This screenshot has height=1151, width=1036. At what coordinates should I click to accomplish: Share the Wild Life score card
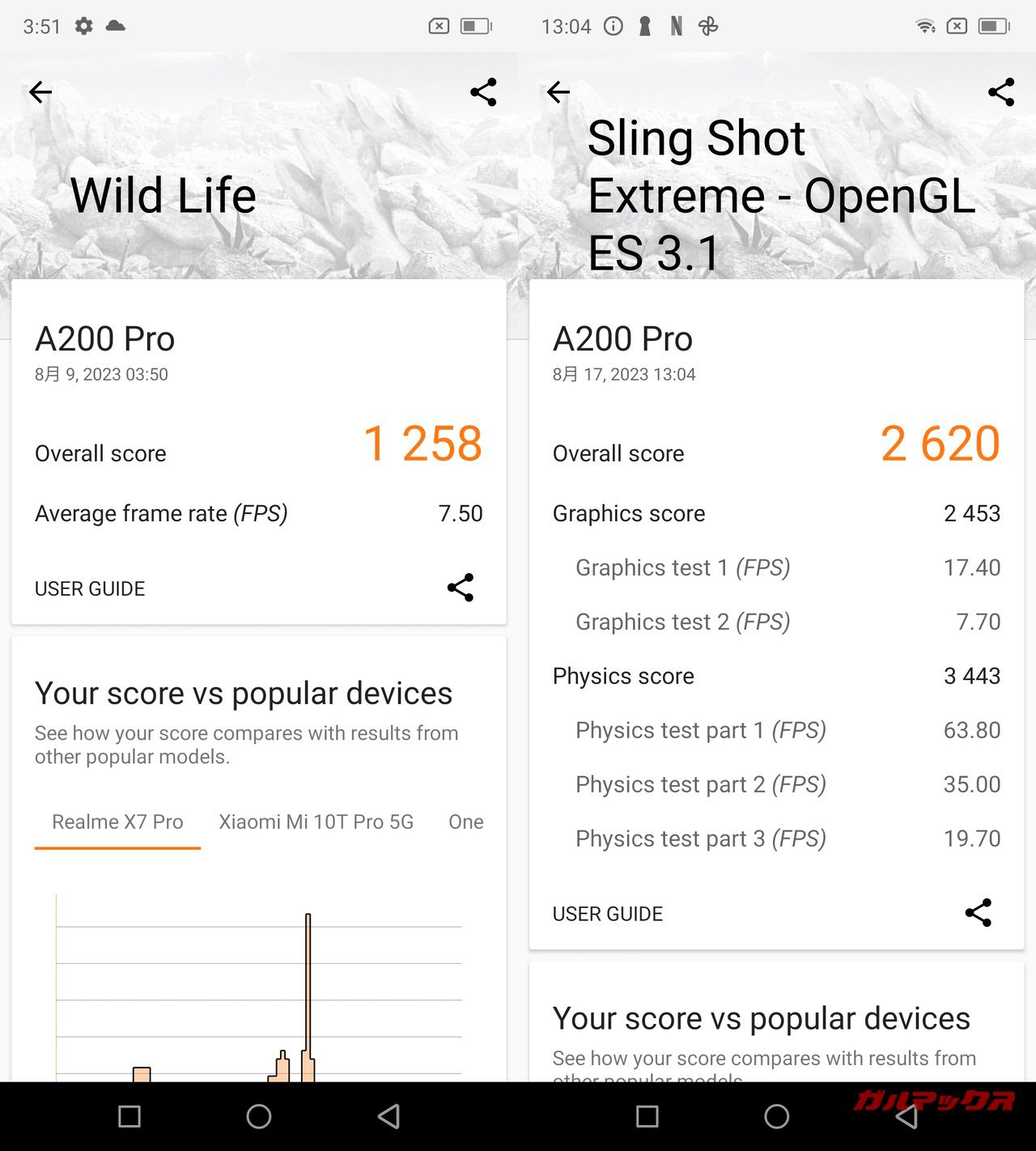tap(461, 588)
